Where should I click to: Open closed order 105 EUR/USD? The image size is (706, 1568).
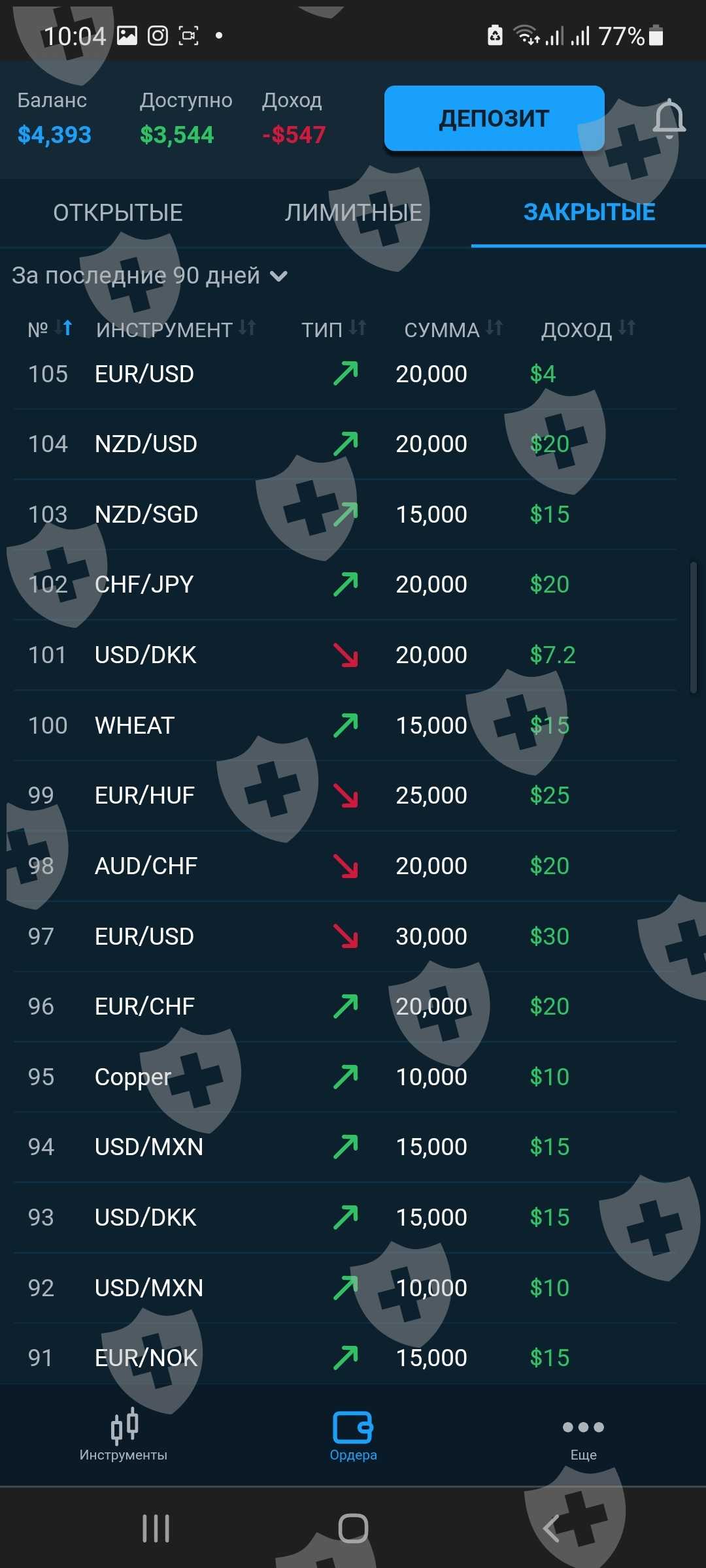(345, 374)
